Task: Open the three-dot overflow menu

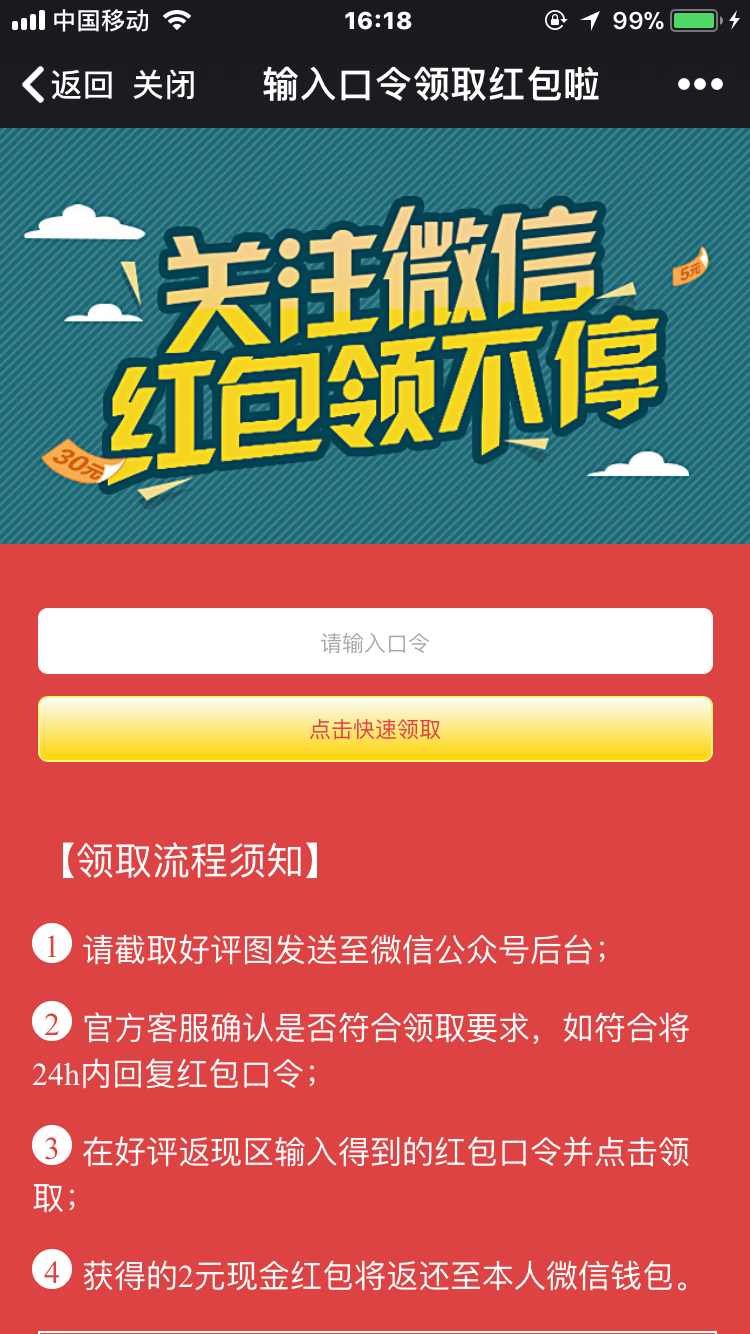Action: (699, 86)
